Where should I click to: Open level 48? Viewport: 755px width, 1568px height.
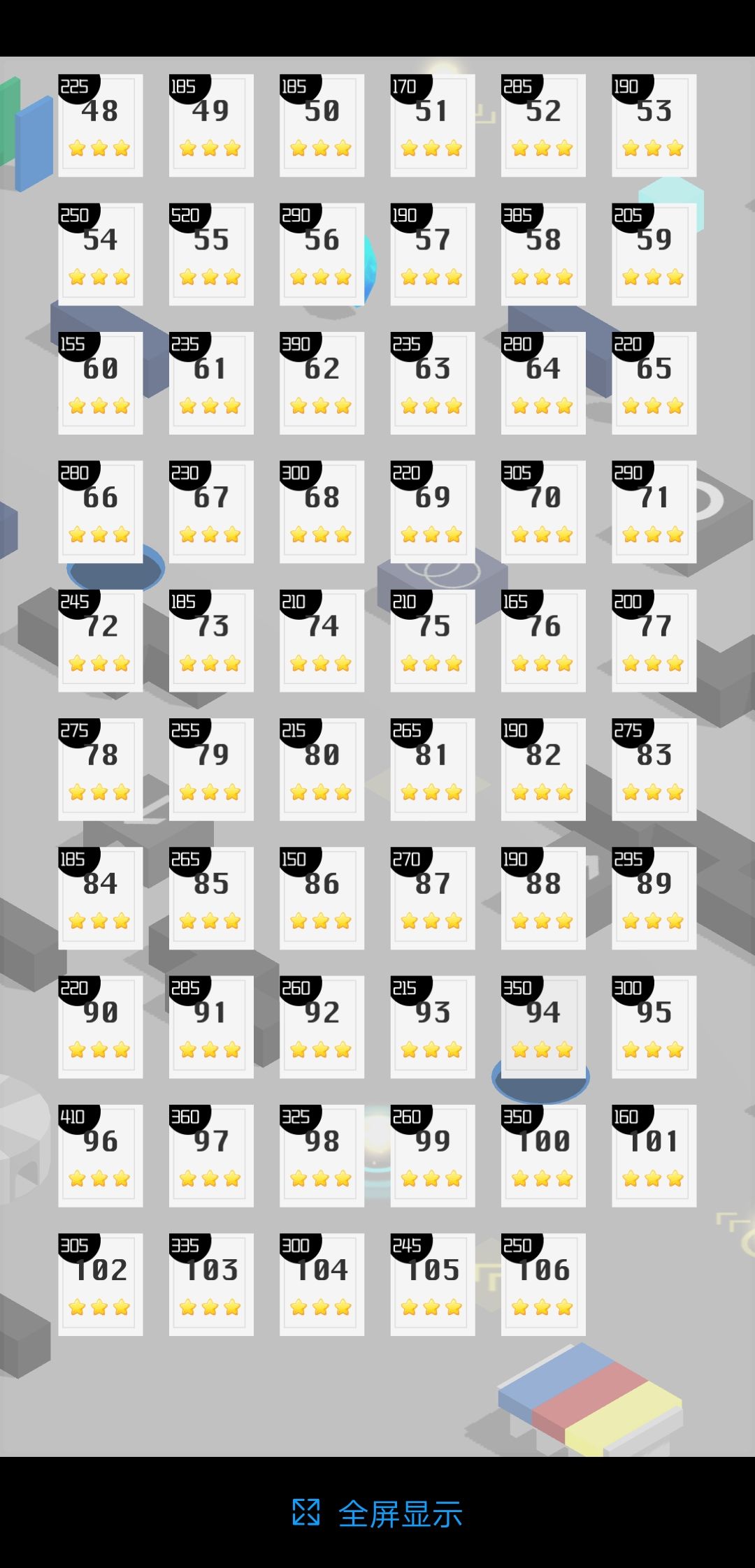[x=101, y=125]
